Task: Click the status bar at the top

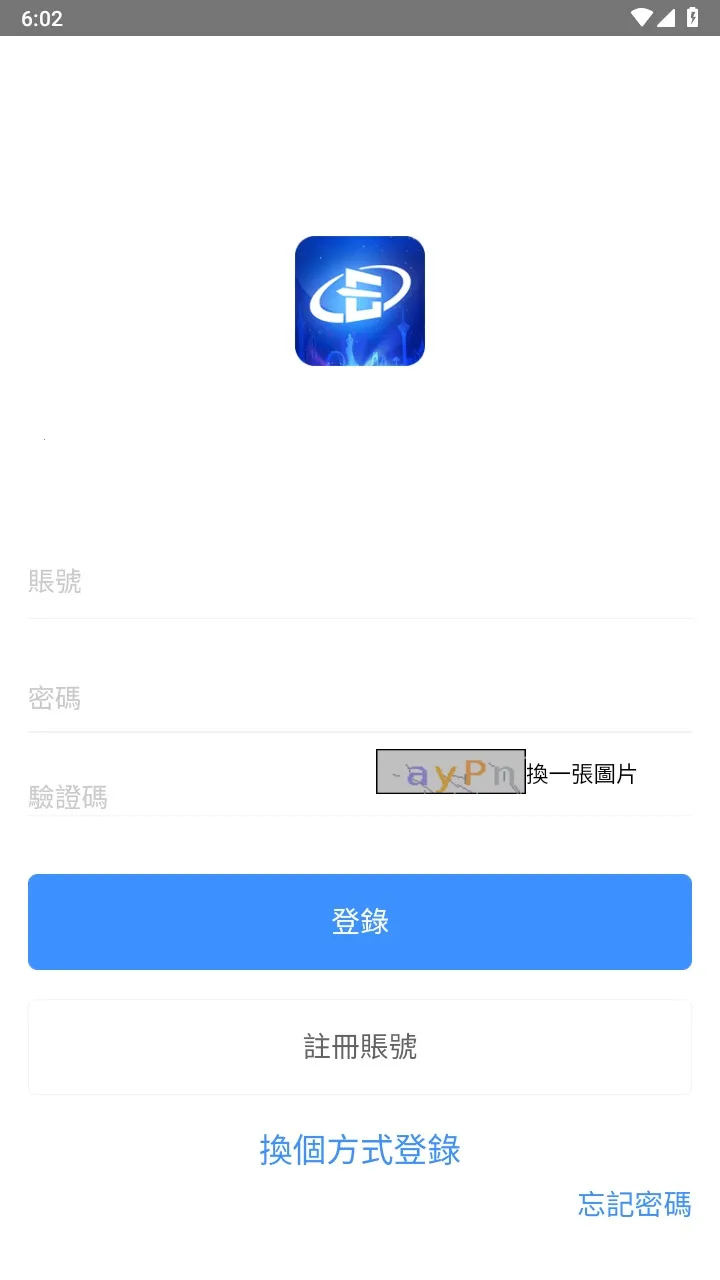Action: tap(360, 17)
